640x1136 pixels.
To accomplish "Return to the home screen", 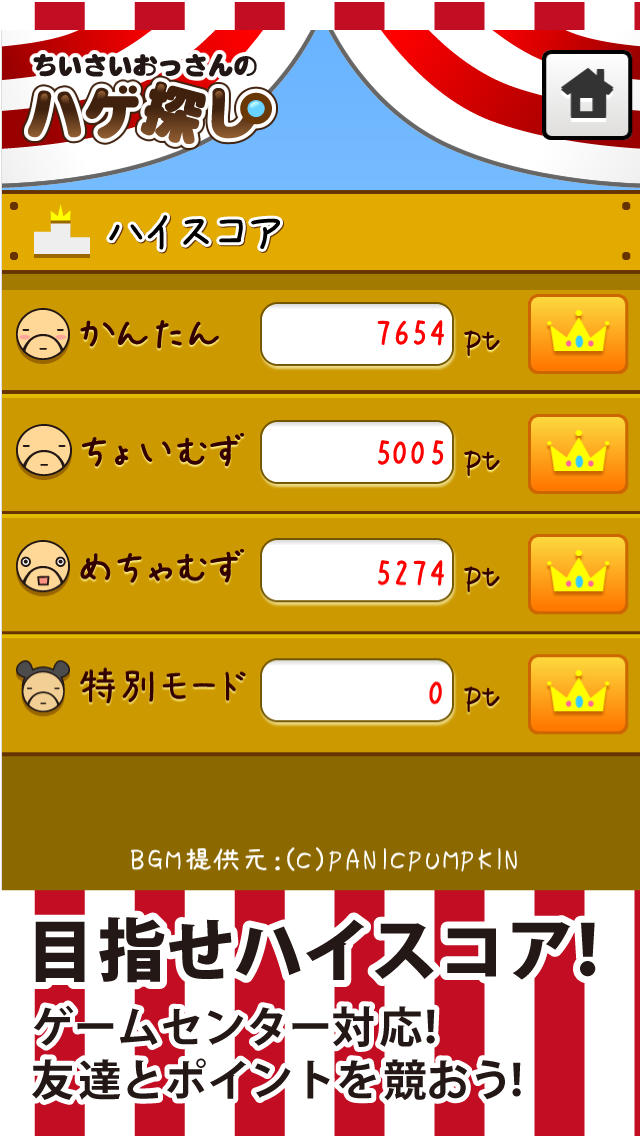I will [586, 94].
